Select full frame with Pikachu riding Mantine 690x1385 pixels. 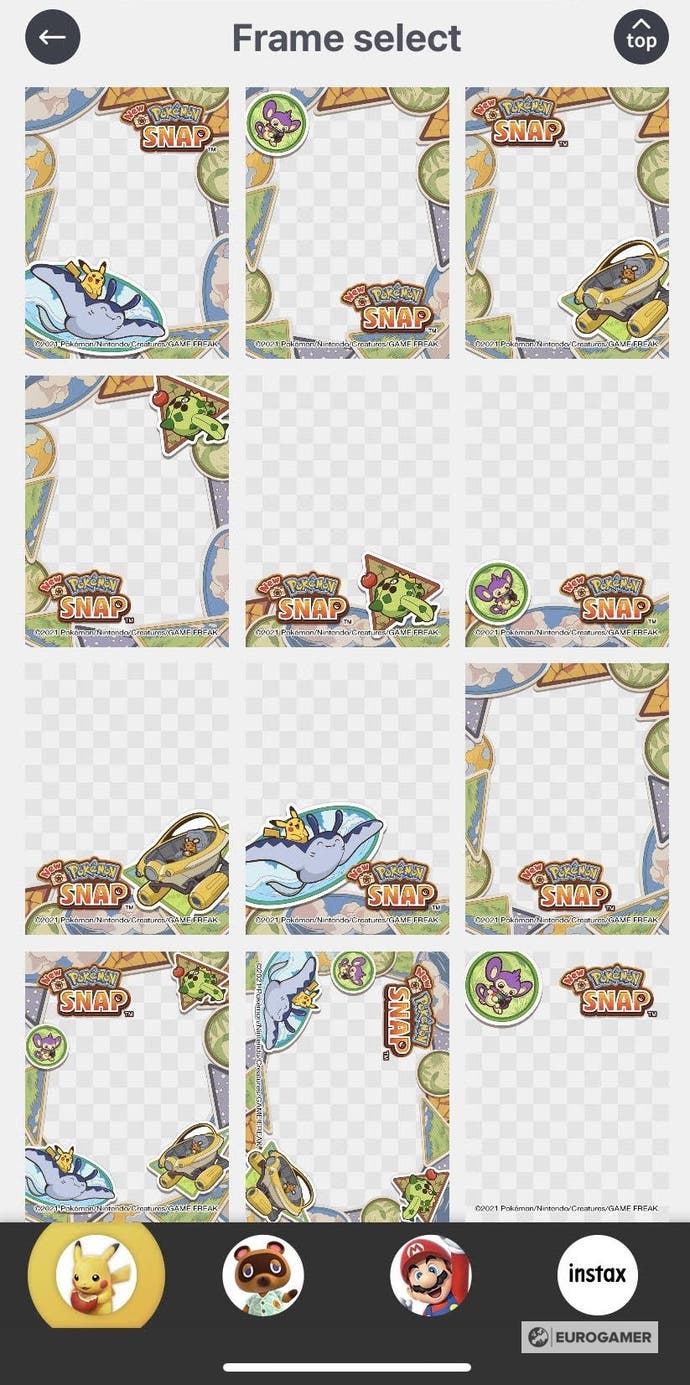[127, 222]
